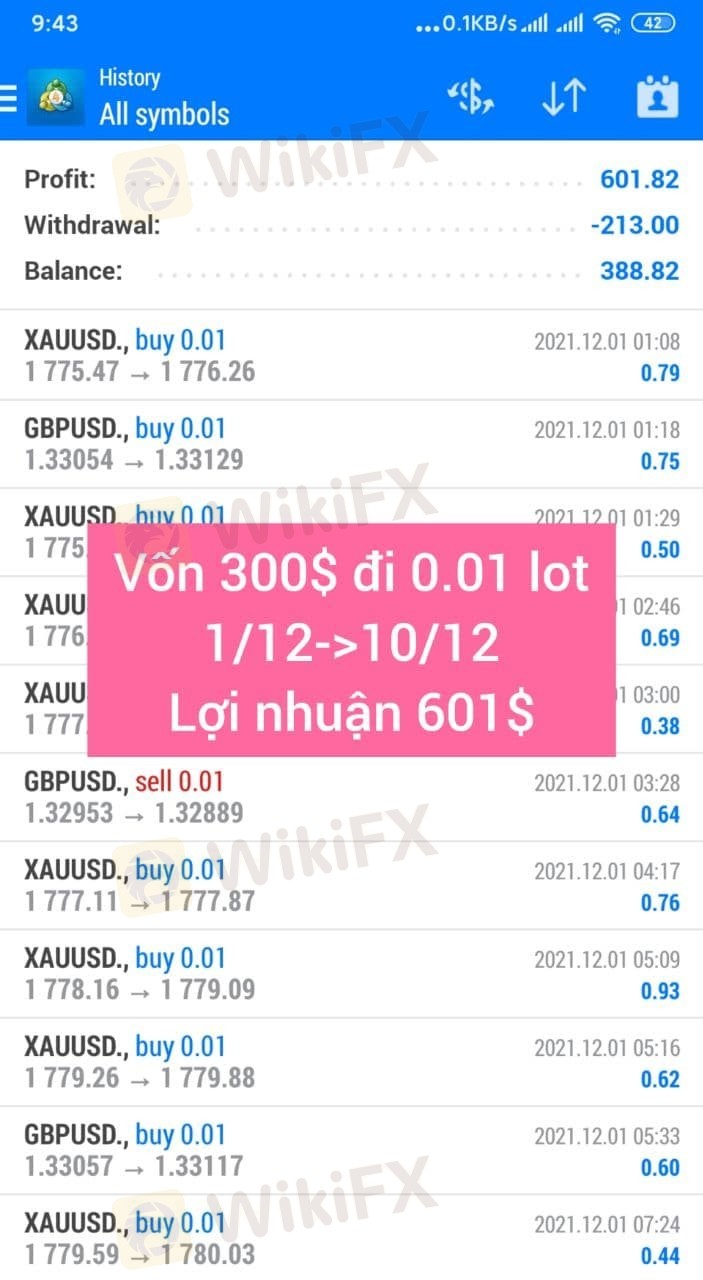This screenshot has height=1280, width=703.
Task: Expand the XAUUSD trade from 05:16
Action: click(x=351, y=1062)
